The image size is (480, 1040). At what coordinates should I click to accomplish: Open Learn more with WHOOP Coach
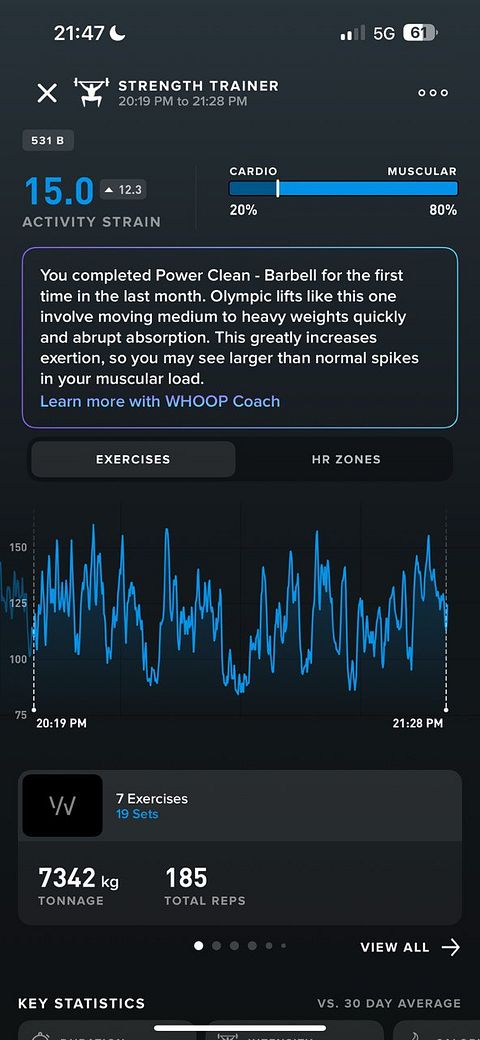[x=160, y=401]
